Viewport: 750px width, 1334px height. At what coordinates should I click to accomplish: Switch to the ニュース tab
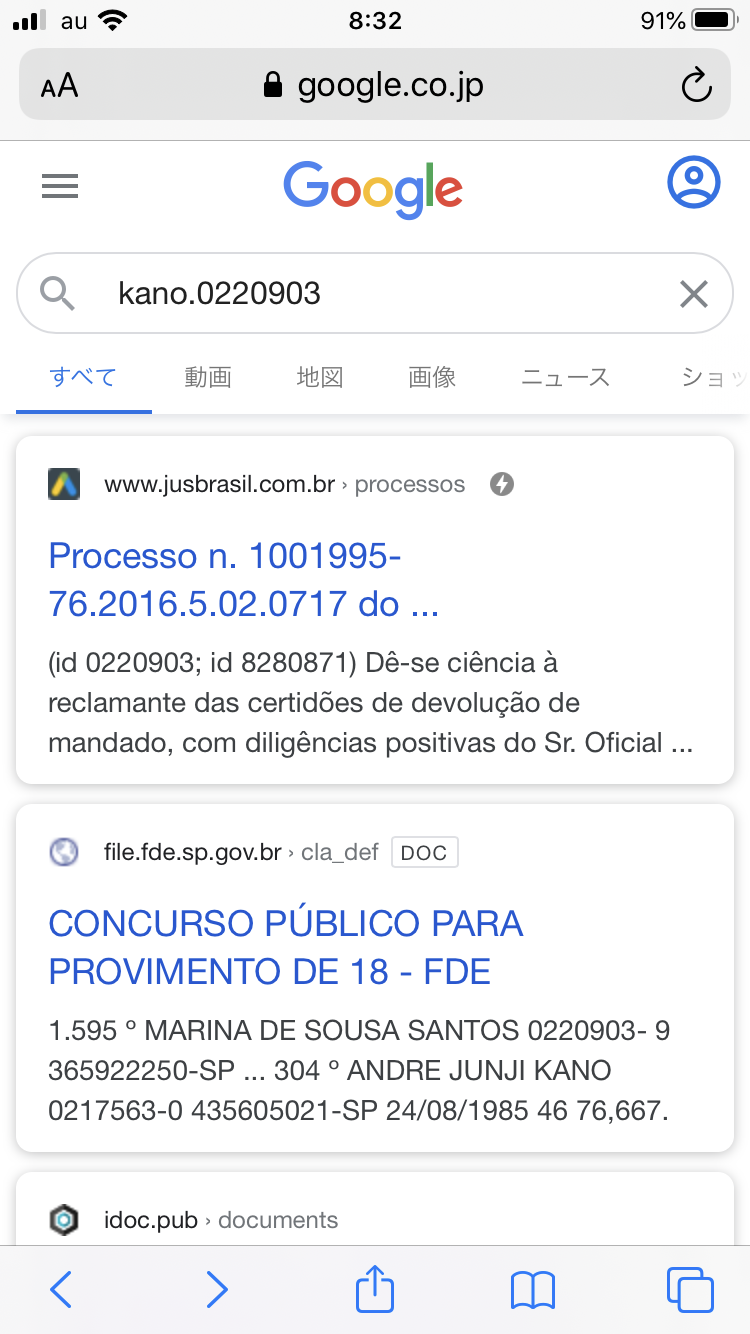pyautogui.click(x=565, y=377)
